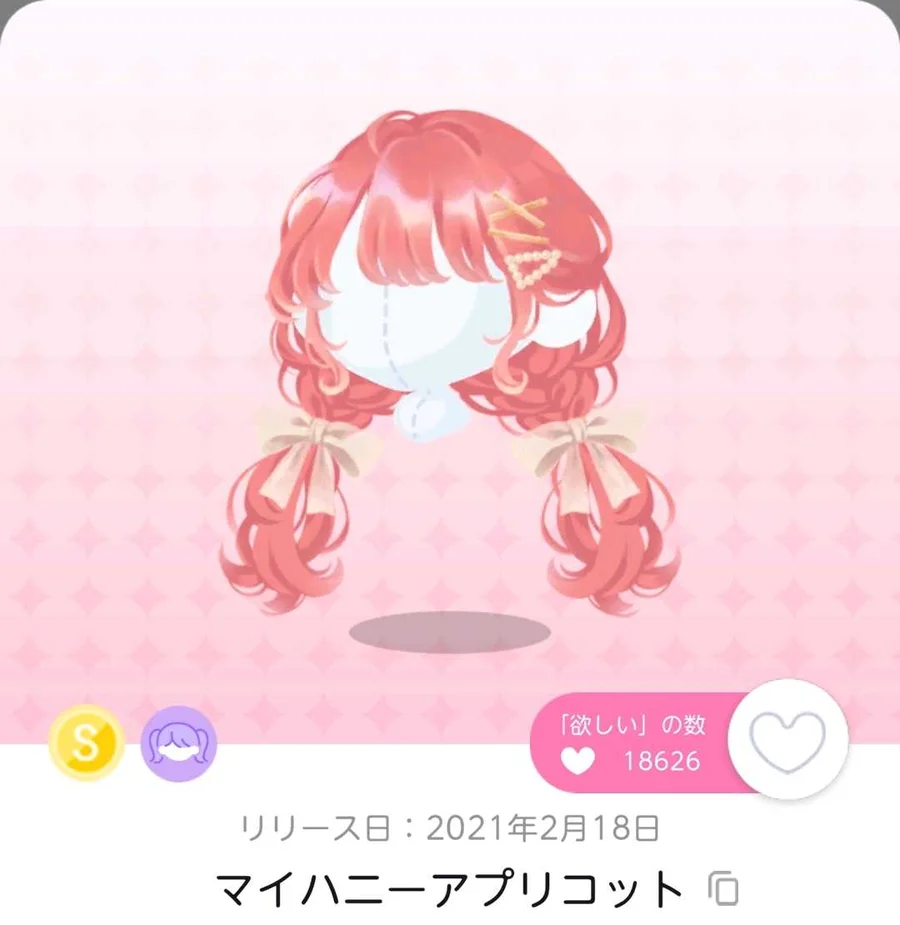Copy the item name マイハニーアプリコット
This screenshot has height=925, width=900.
coord(723,888)
